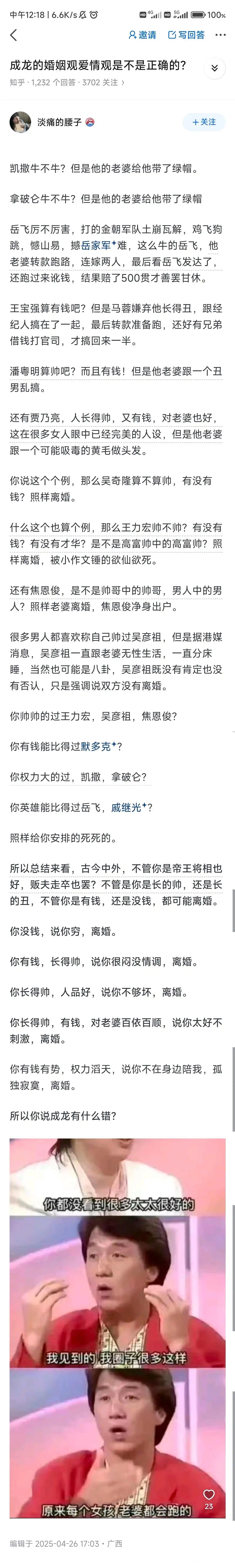
Task: Go back using the top-left arrow
Action: (x=14, y=35)
